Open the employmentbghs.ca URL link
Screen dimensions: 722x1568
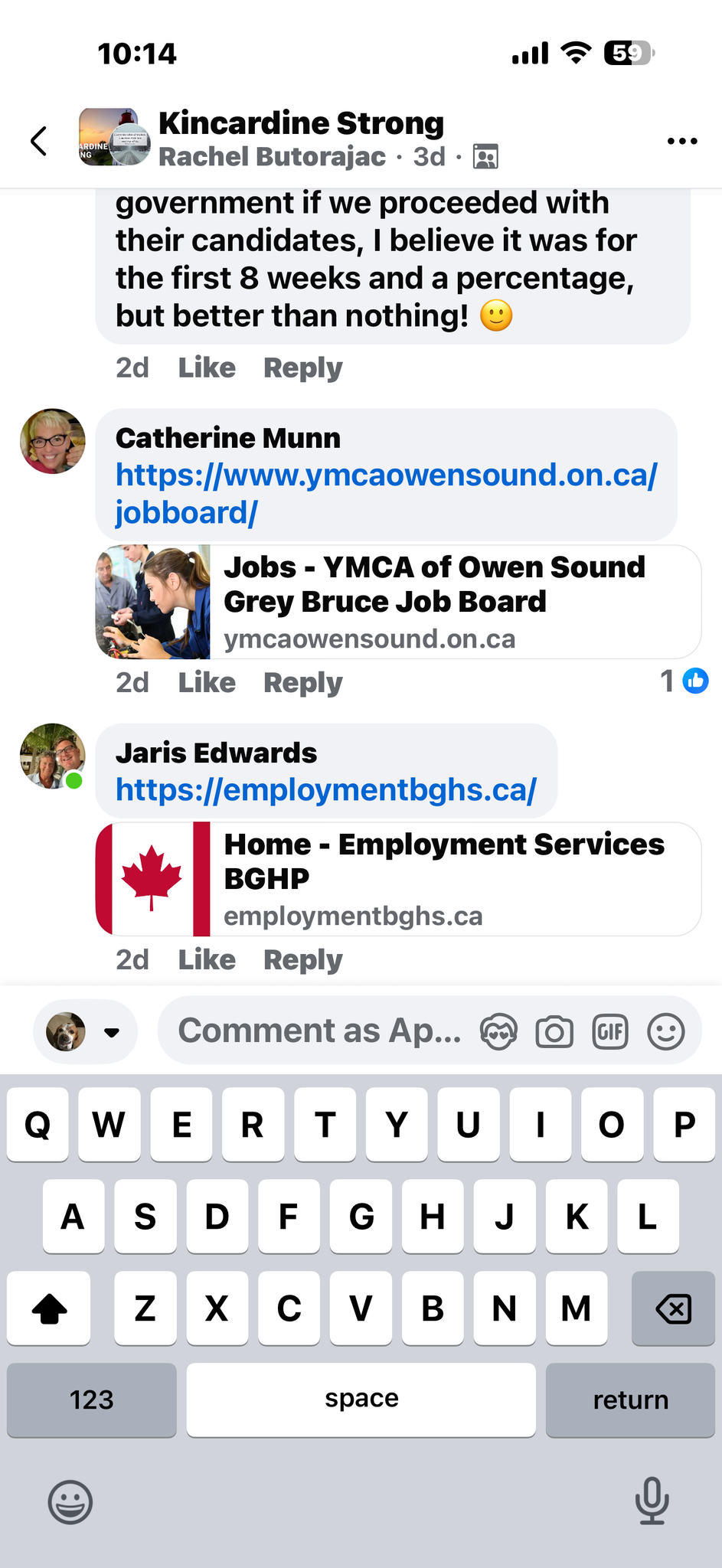pyautogui.click(x=326, y=789)
